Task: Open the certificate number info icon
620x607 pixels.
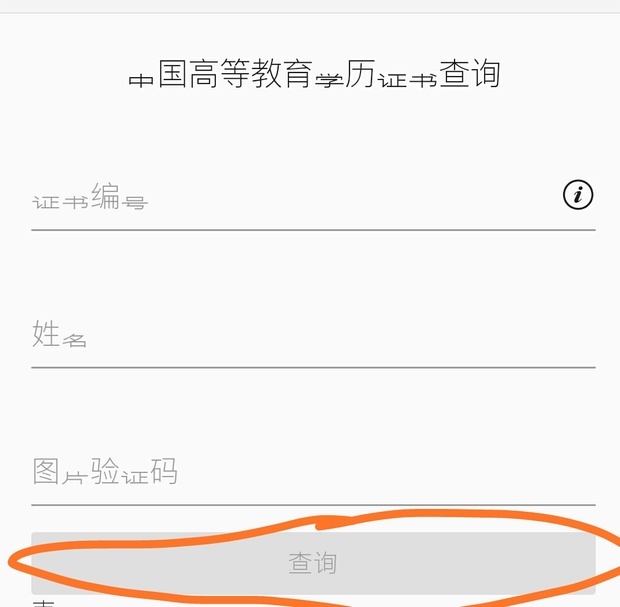Action: [578, 195]
